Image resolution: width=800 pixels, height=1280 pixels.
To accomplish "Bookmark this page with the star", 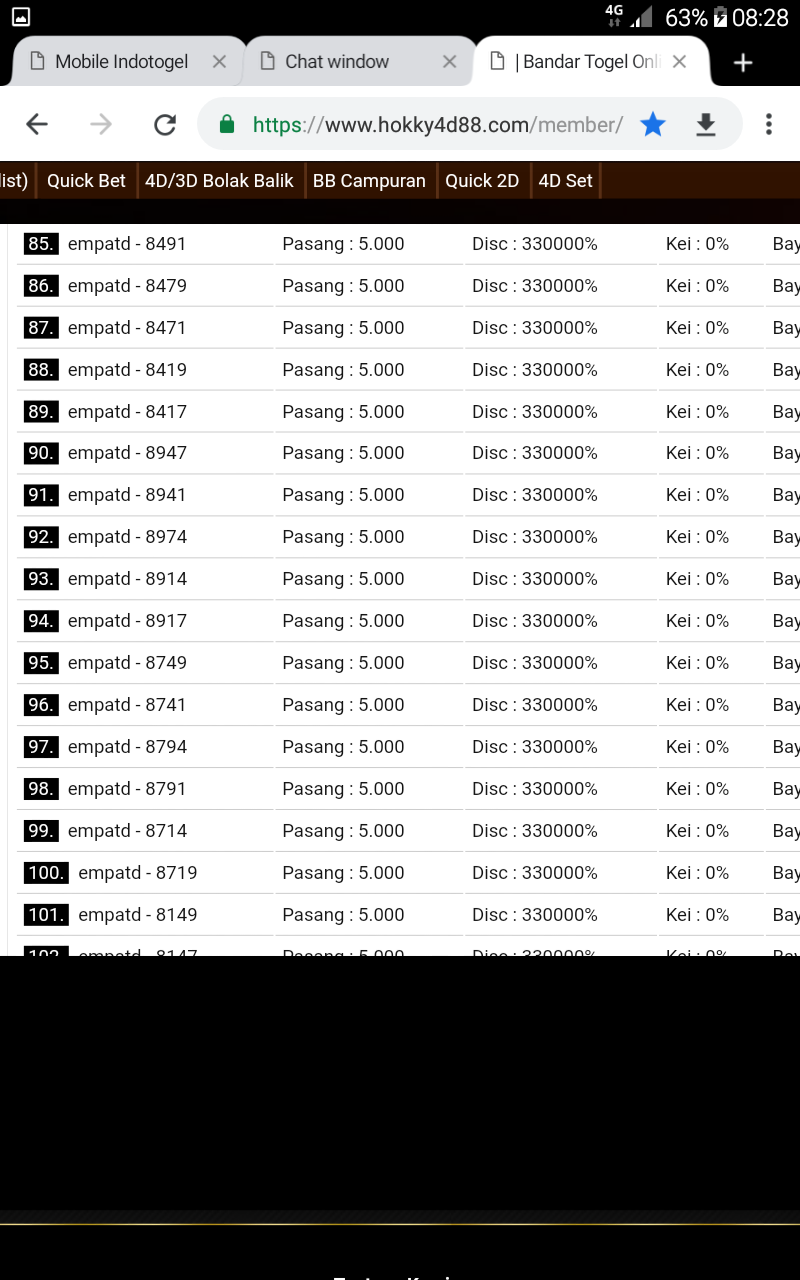I will click(653, 124).
